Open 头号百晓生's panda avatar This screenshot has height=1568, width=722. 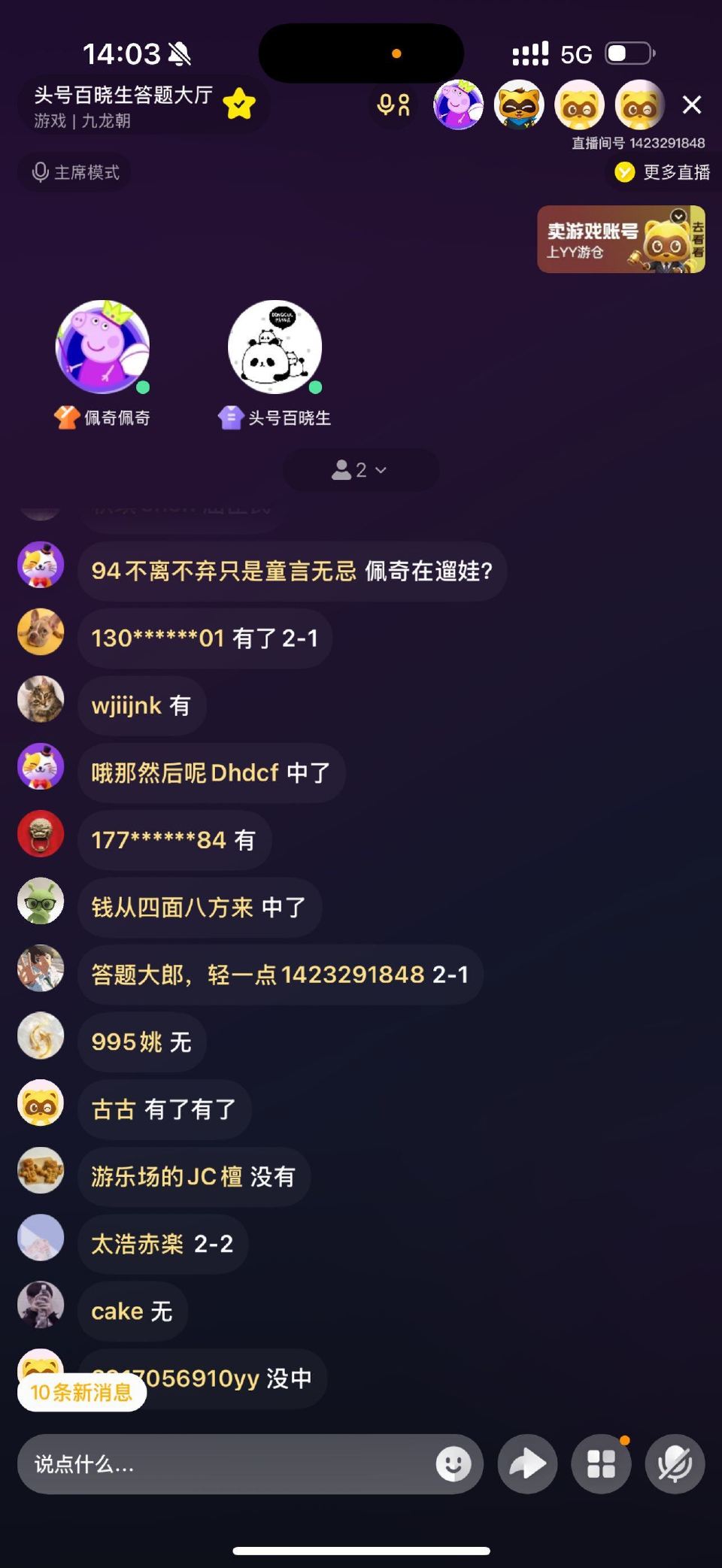(x=274, y=347)
